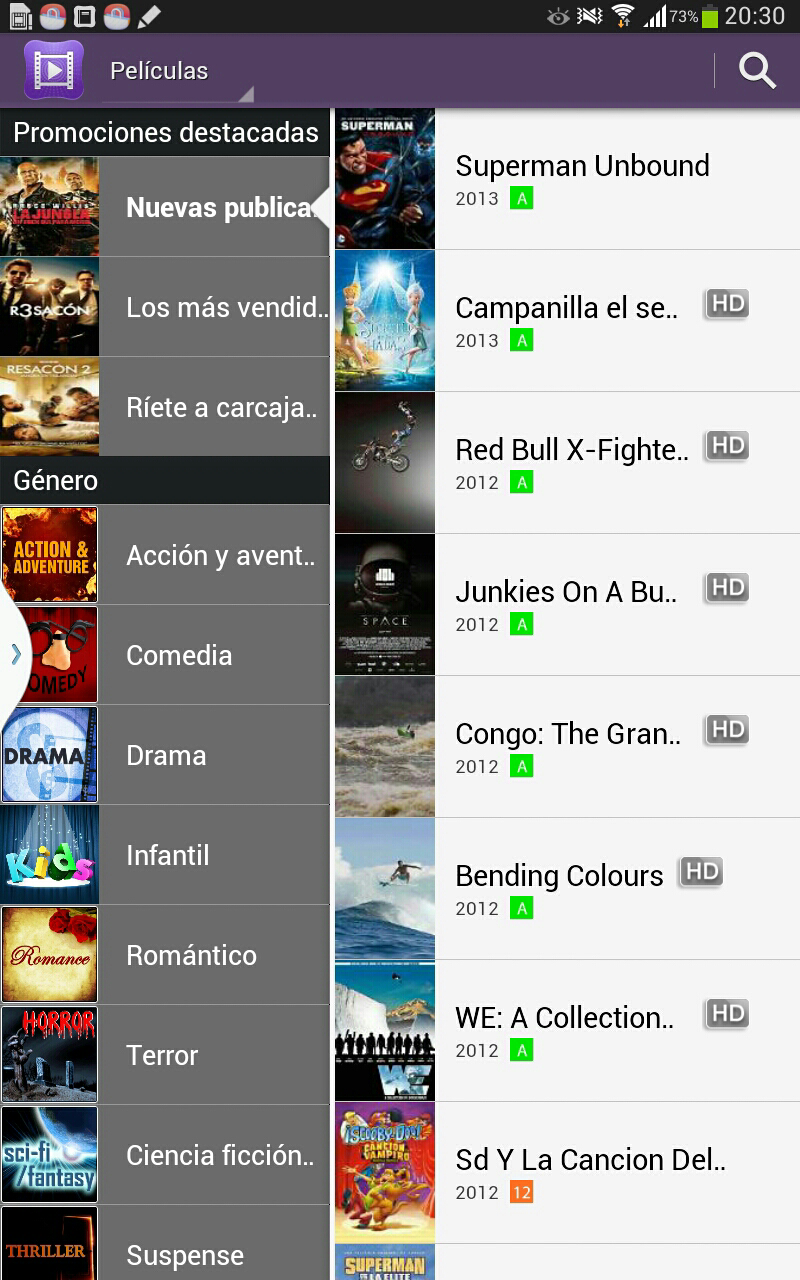The width and height of the screenshot is (800, 1280).
Task: Open Superman Unbound movie
Action: [x=580, y=179]
